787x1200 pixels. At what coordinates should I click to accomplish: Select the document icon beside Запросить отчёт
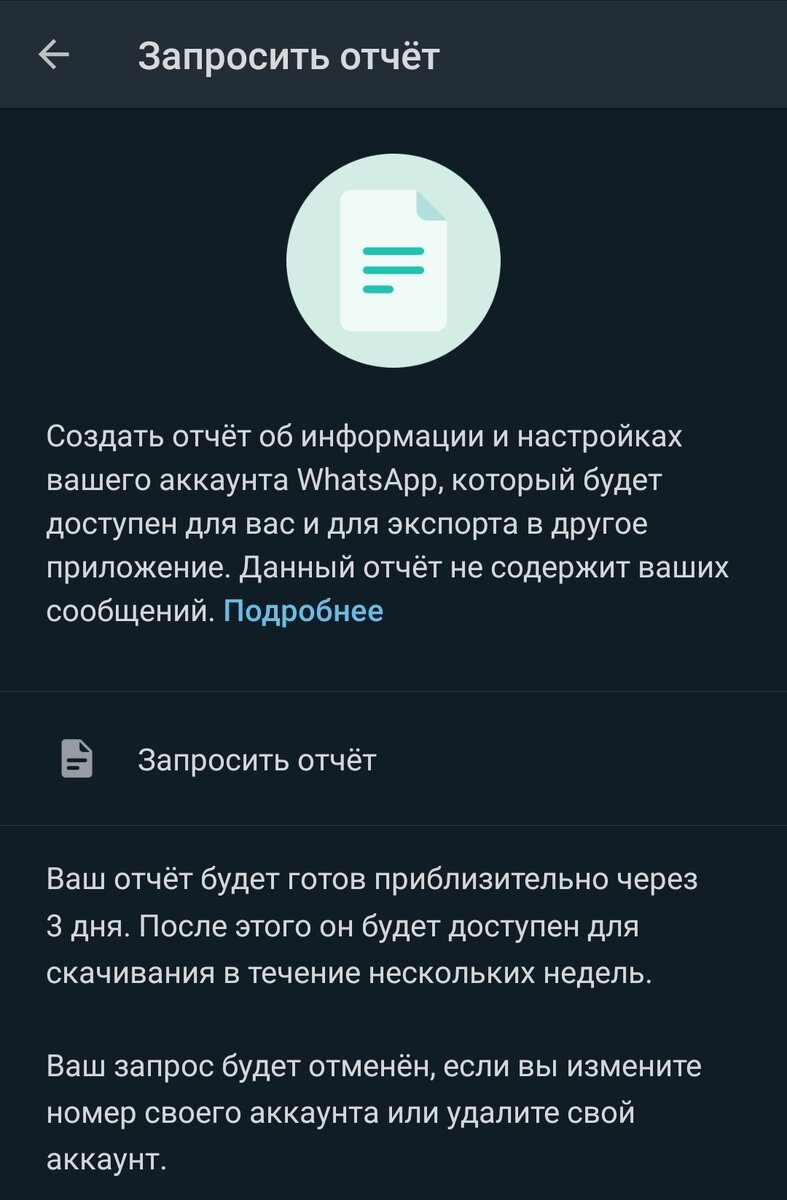pyautogui.click(x=78, y=760)
